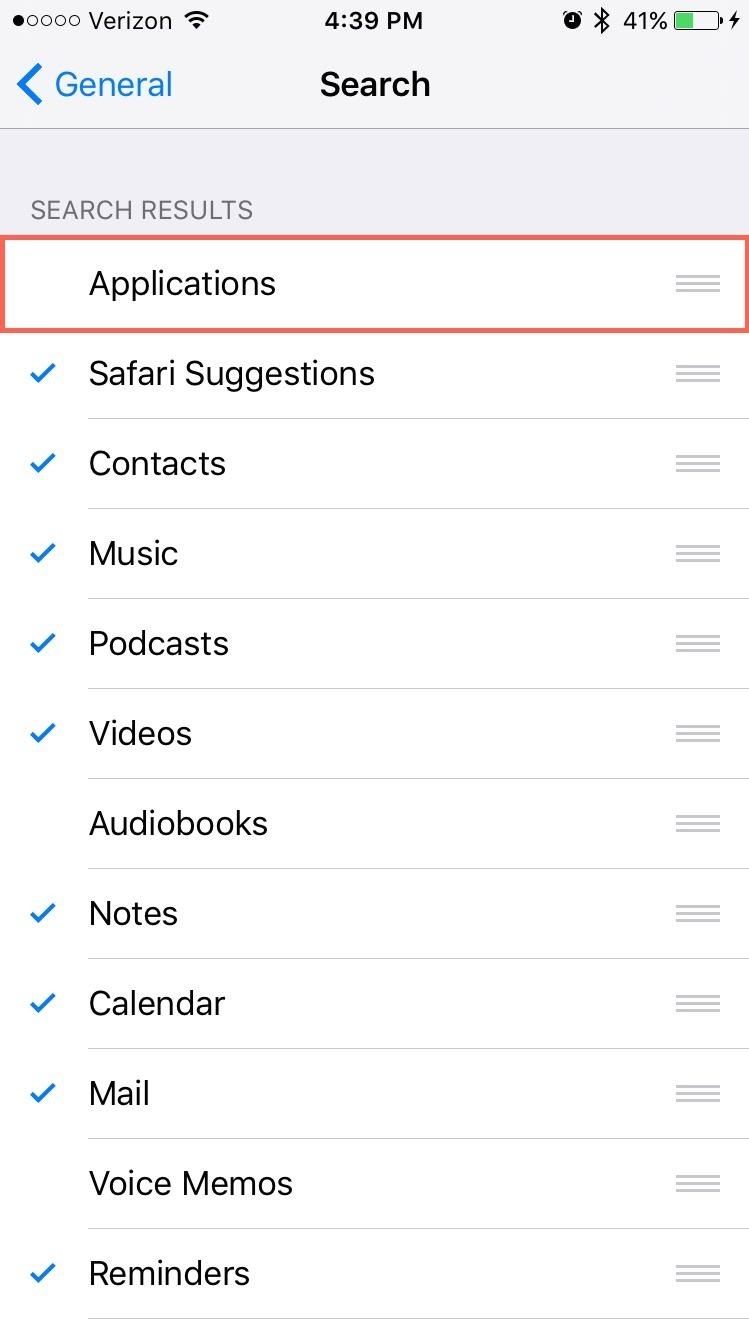This screenshot has height=1334, width=749.
Task: Uncheck Calendar search results
Action: 157,1004
